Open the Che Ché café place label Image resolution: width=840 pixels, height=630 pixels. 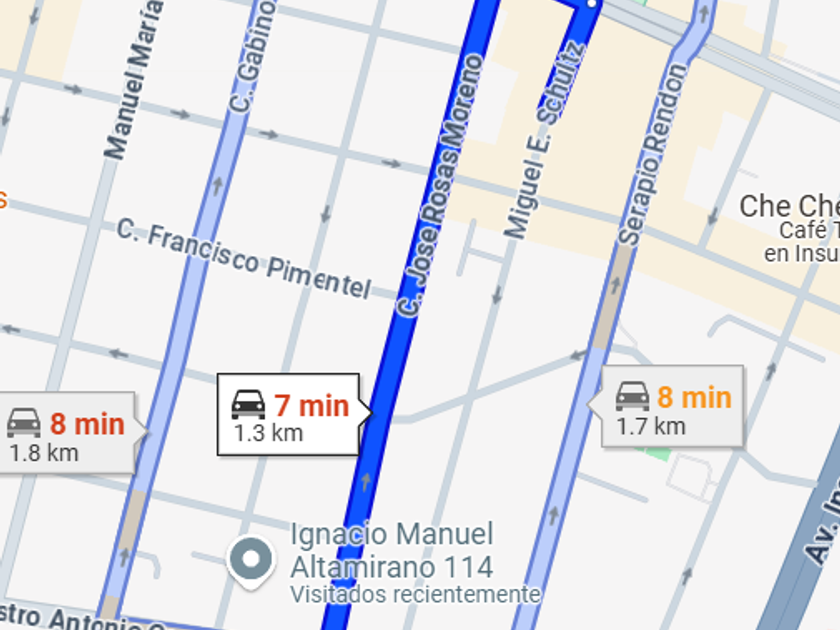coord(790,207)
